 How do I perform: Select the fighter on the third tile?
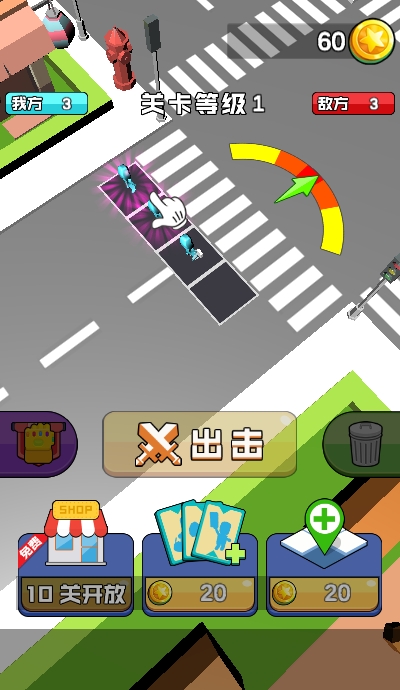click(x=191, y=246)
